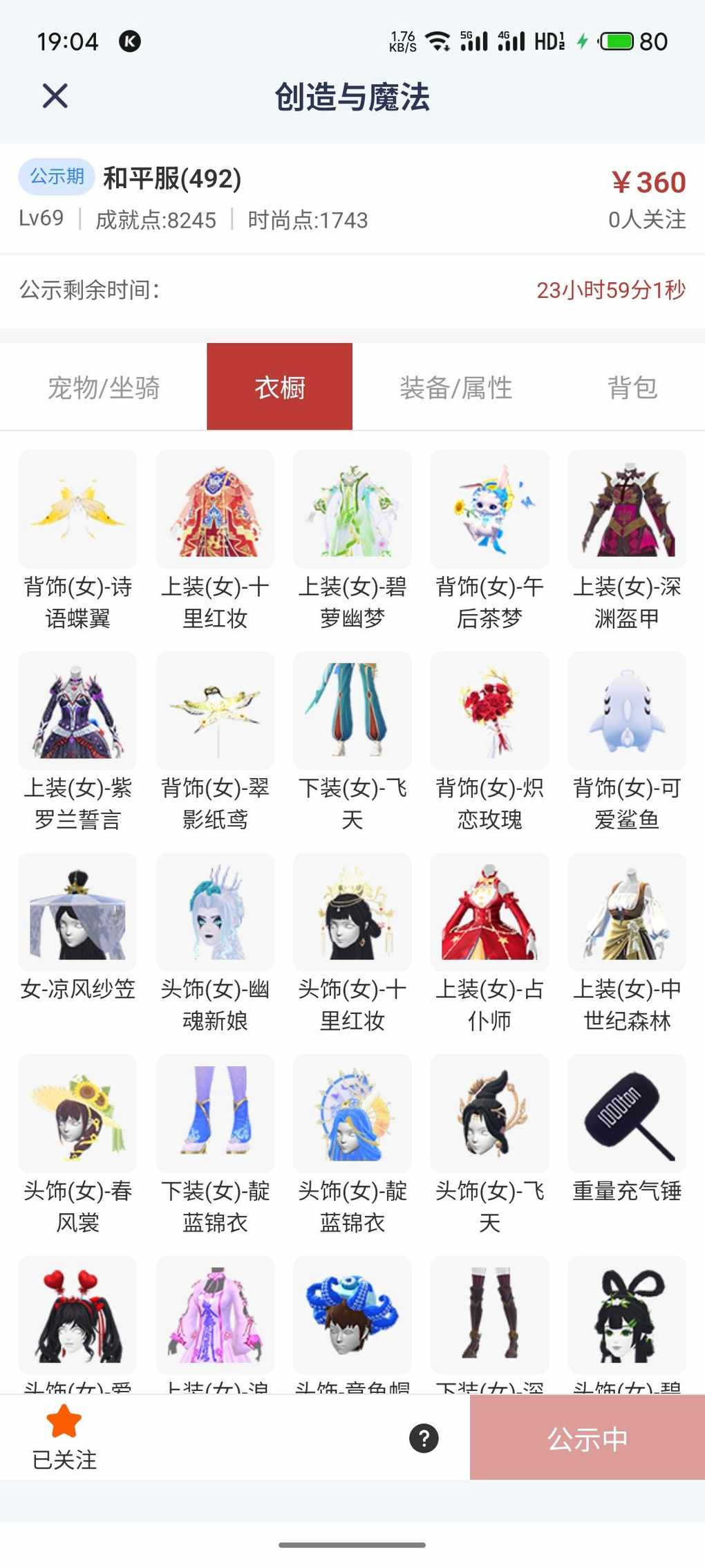705x1568 pixels.
Task: Tap the 上装(女)-紫罗兰誓言 outfit
Action: coord(77,711)
